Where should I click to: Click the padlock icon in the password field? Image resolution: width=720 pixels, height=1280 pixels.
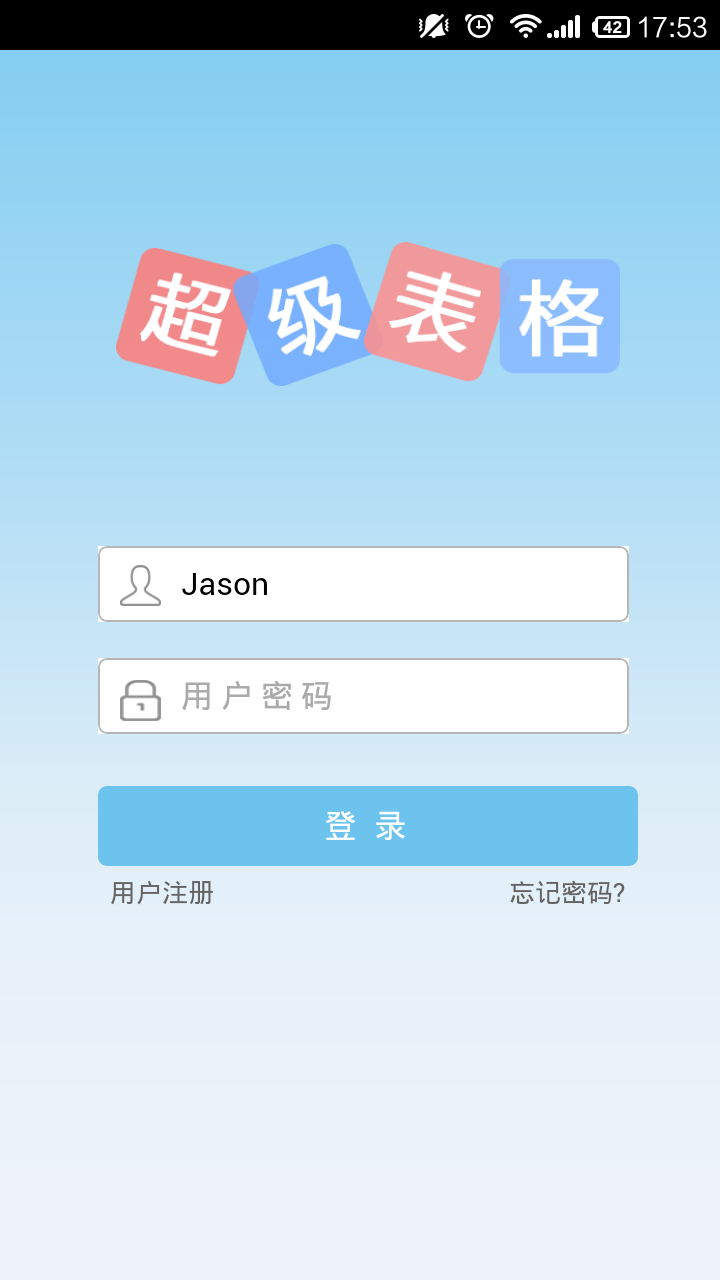pyautogui.click(x=140, y=696)
